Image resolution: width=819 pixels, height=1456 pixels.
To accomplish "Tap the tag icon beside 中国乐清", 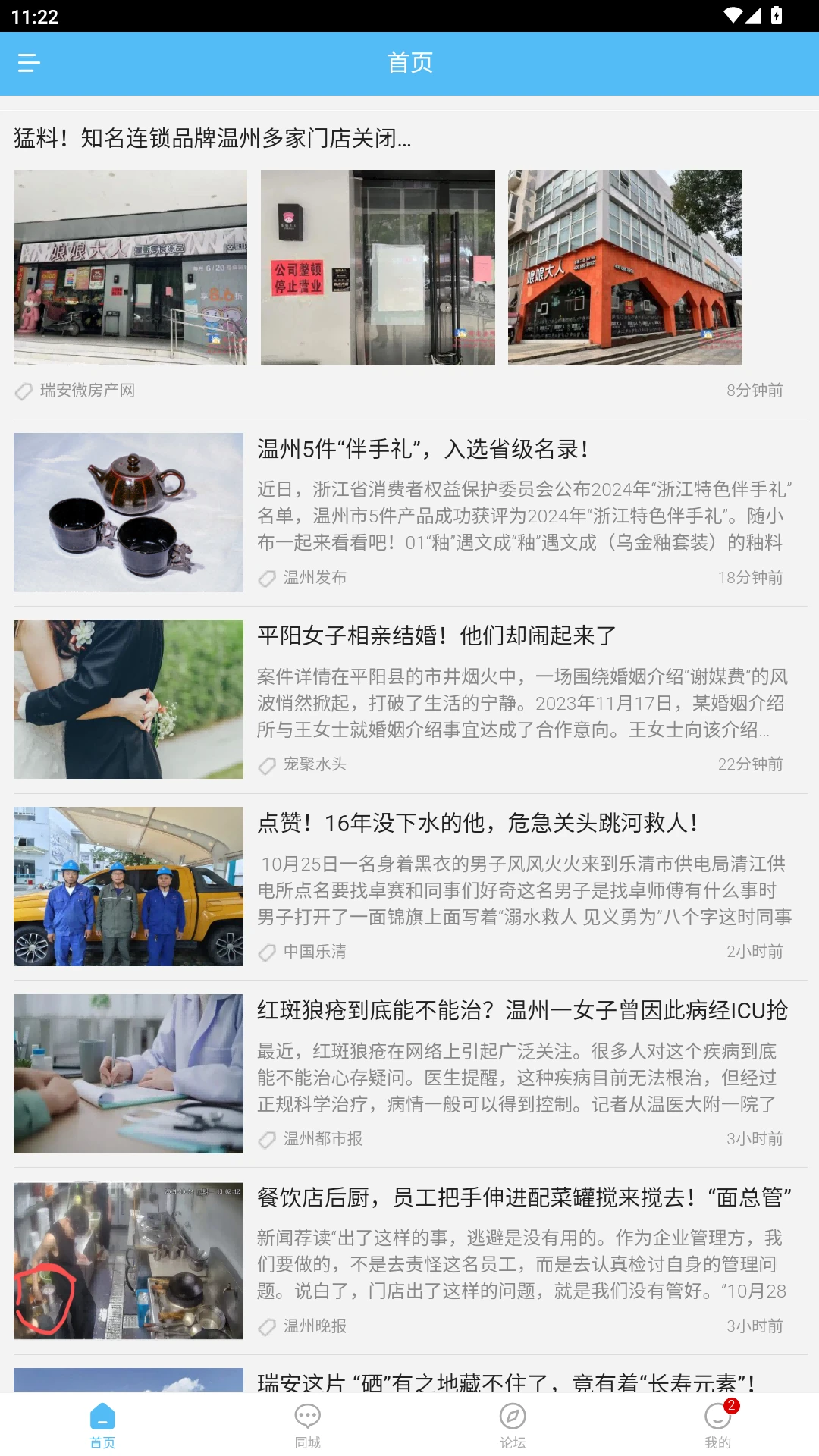I will point(267,952).
